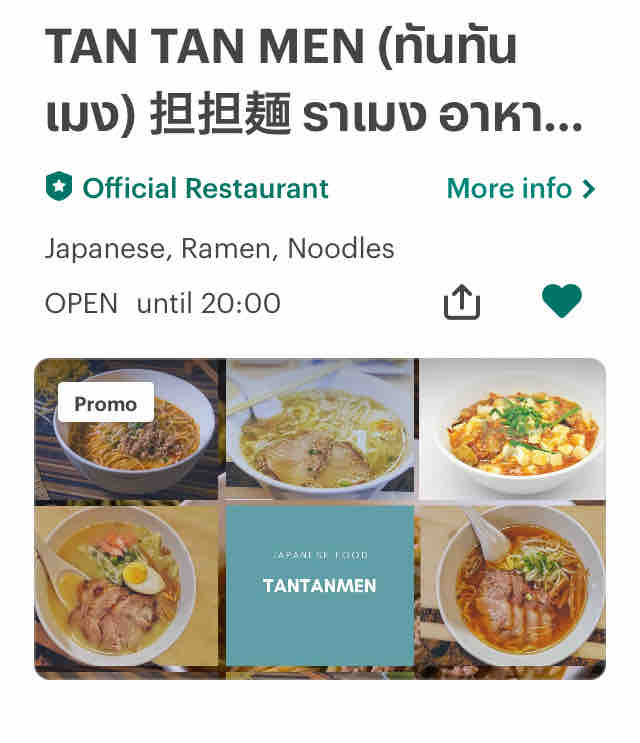
Task: Open More info about the restaurant
Action: (x=520, y=188)
